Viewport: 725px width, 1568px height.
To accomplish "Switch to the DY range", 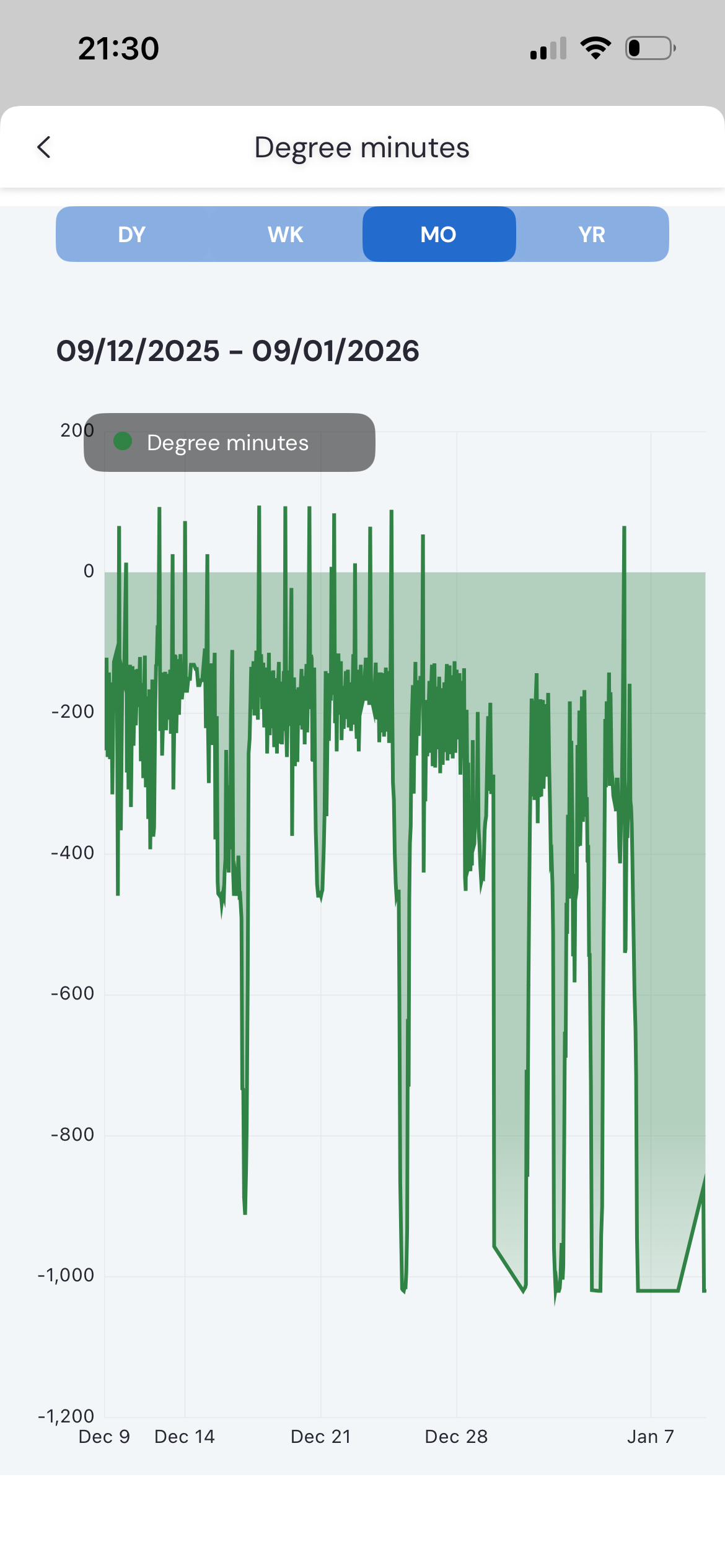I will tap(132, 235).
